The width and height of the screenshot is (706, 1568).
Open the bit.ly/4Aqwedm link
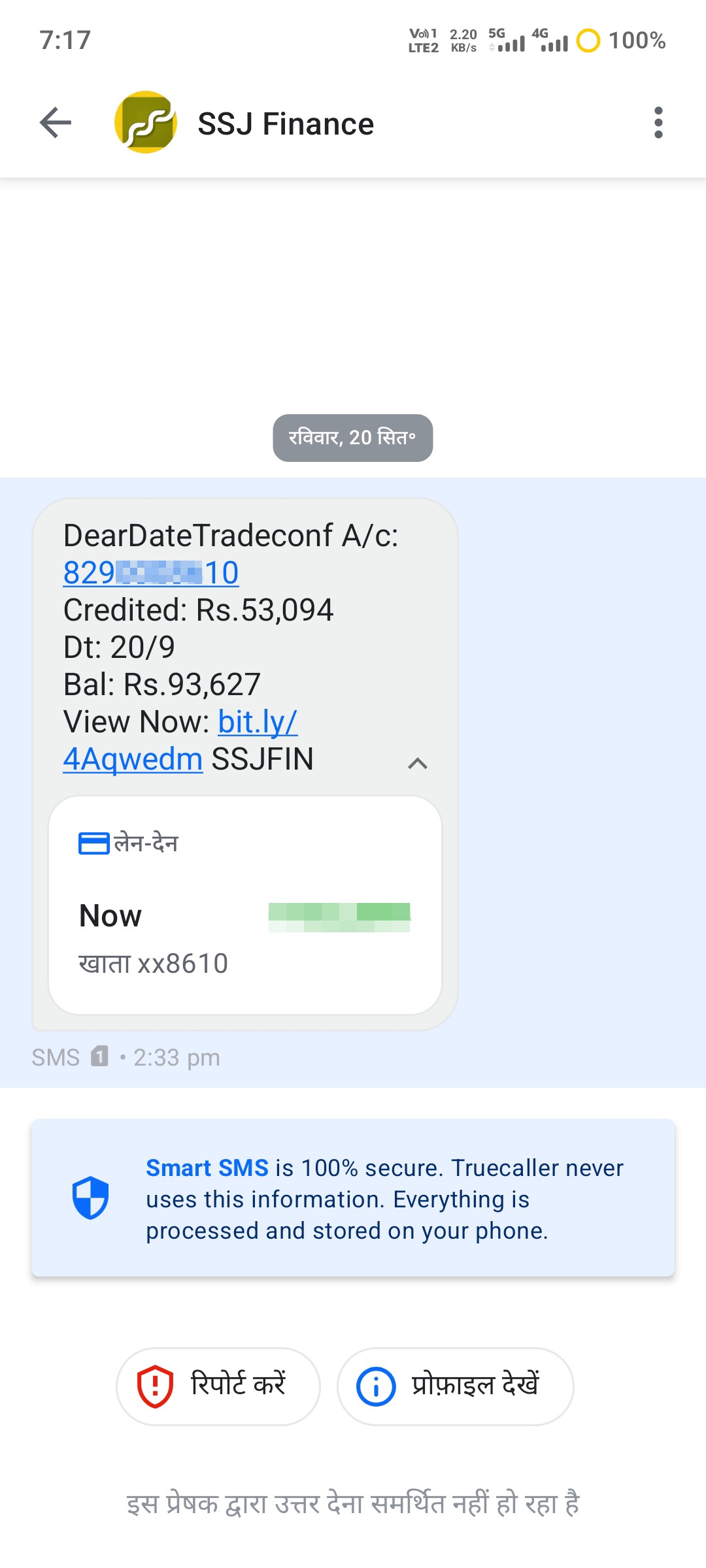pyautogui.click(x=180, y=740)
